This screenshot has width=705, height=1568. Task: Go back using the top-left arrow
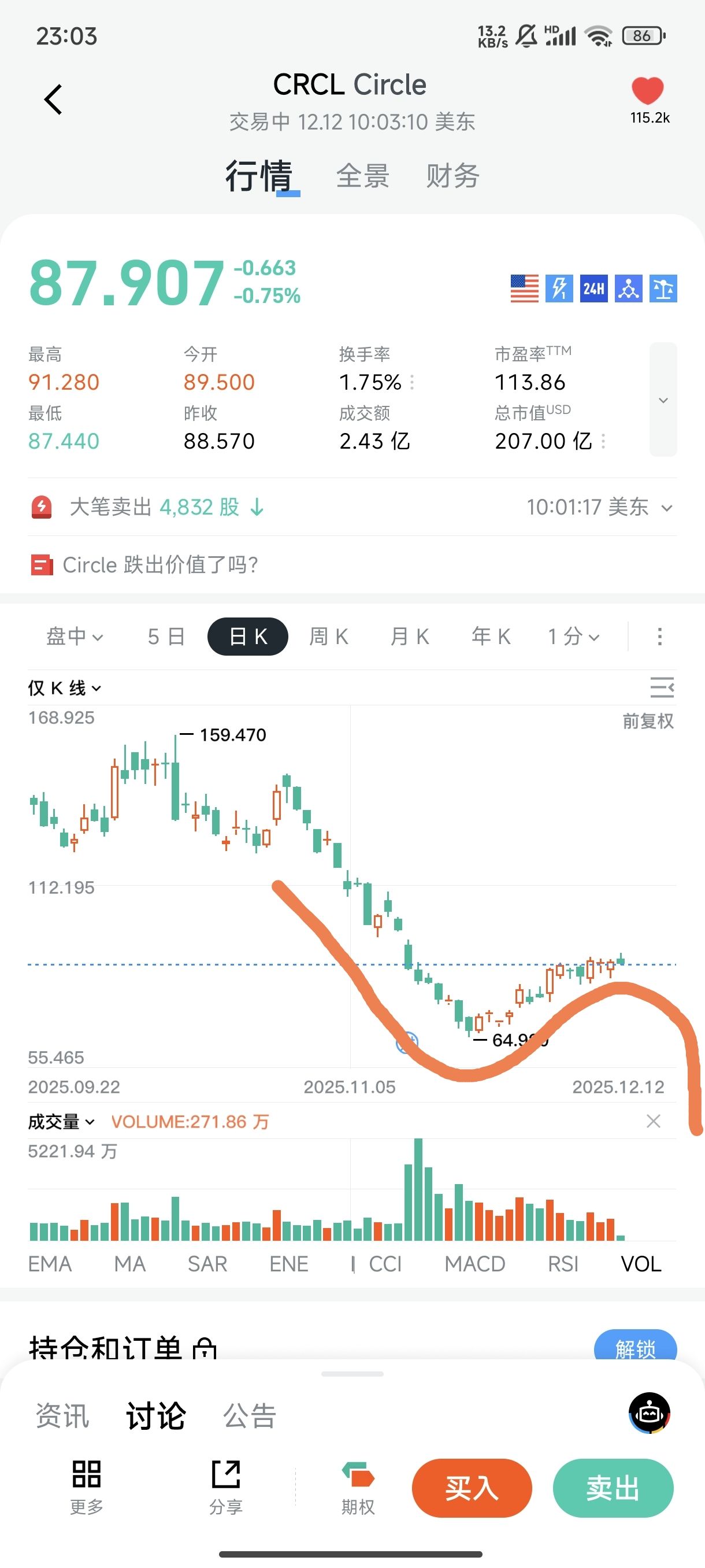[x=54, y=99]
